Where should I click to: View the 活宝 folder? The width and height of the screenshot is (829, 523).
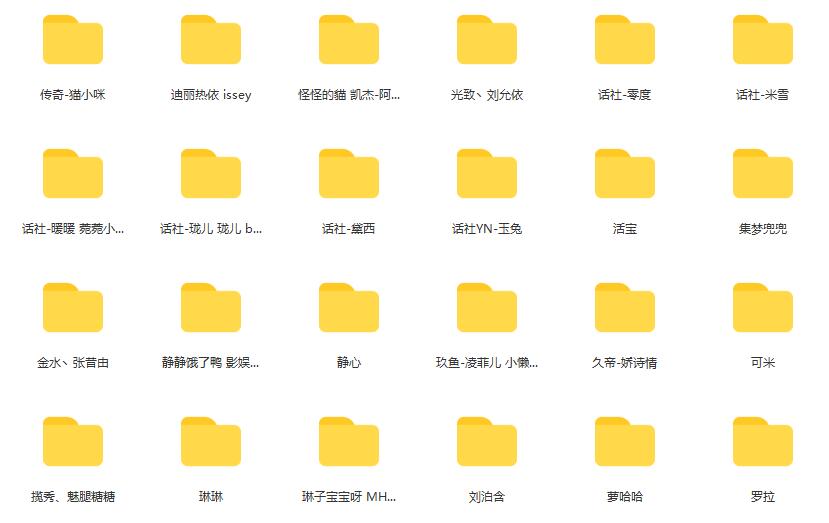point(625,176)
